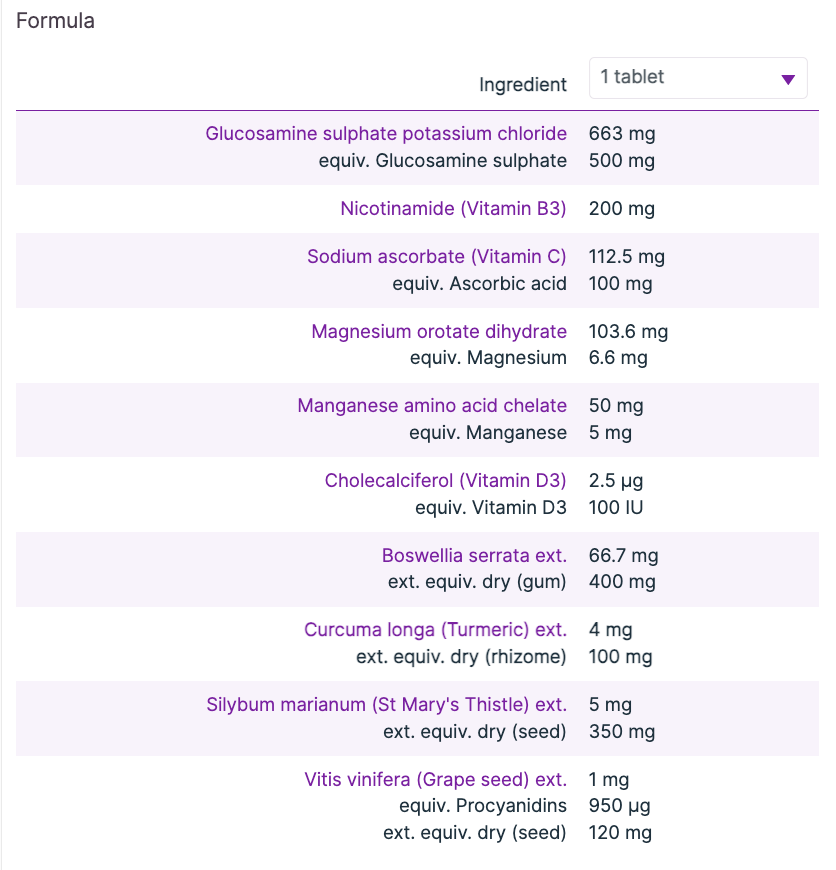Open Silybum marianum (St Mary's Thistle) link
Screen dimensions: 836x870
(x=386, y=705)
